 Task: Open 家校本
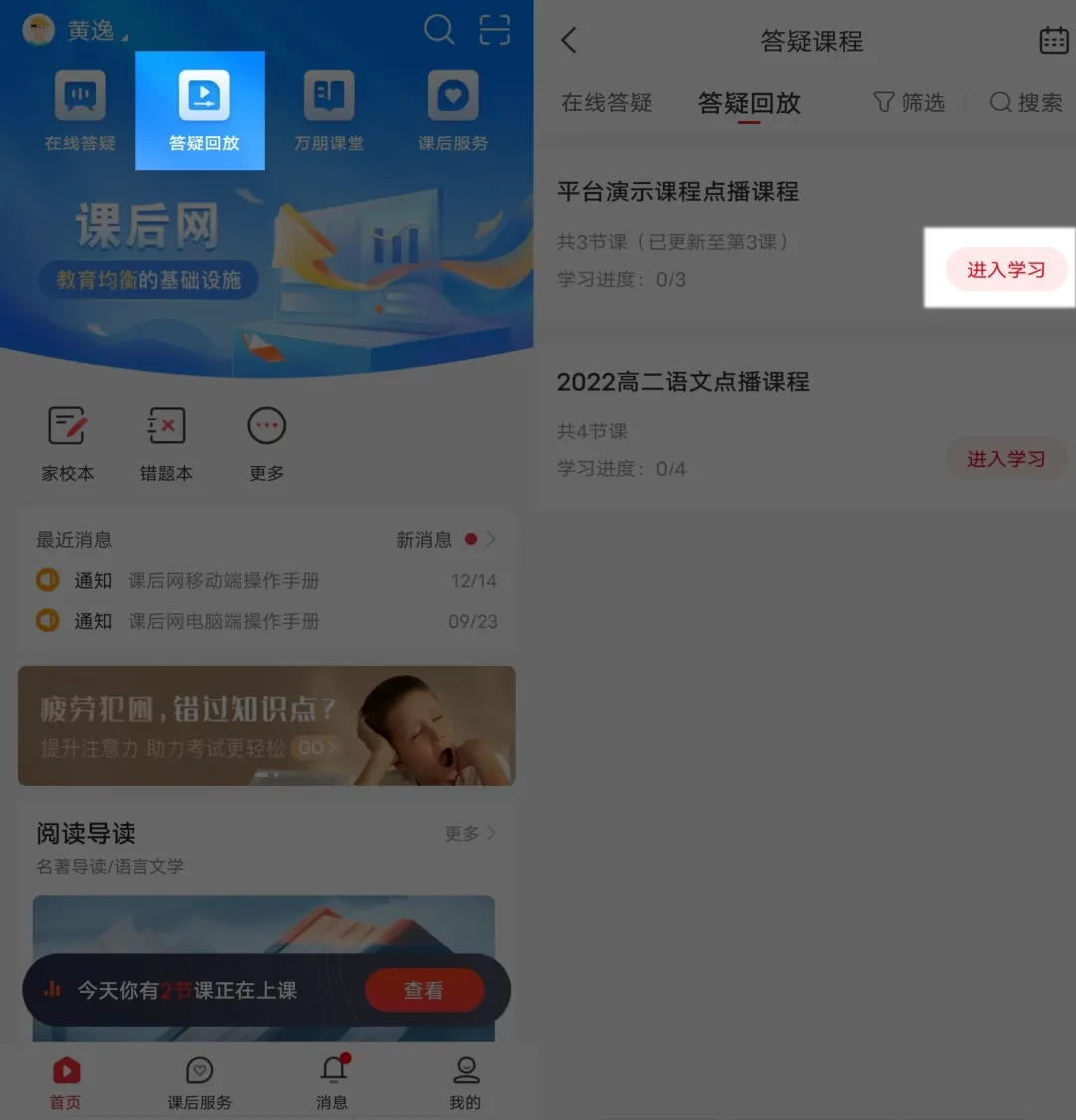(x=68, y=442)
